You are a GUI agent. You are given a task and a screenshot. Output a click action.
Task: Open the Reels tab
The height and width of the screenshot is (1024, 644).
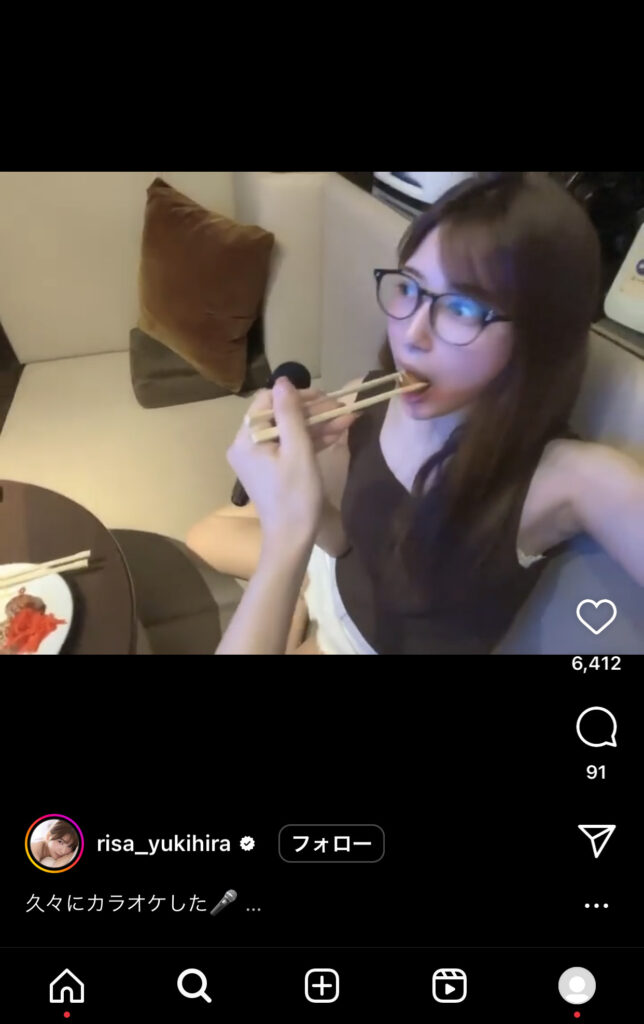click(449, 987)
